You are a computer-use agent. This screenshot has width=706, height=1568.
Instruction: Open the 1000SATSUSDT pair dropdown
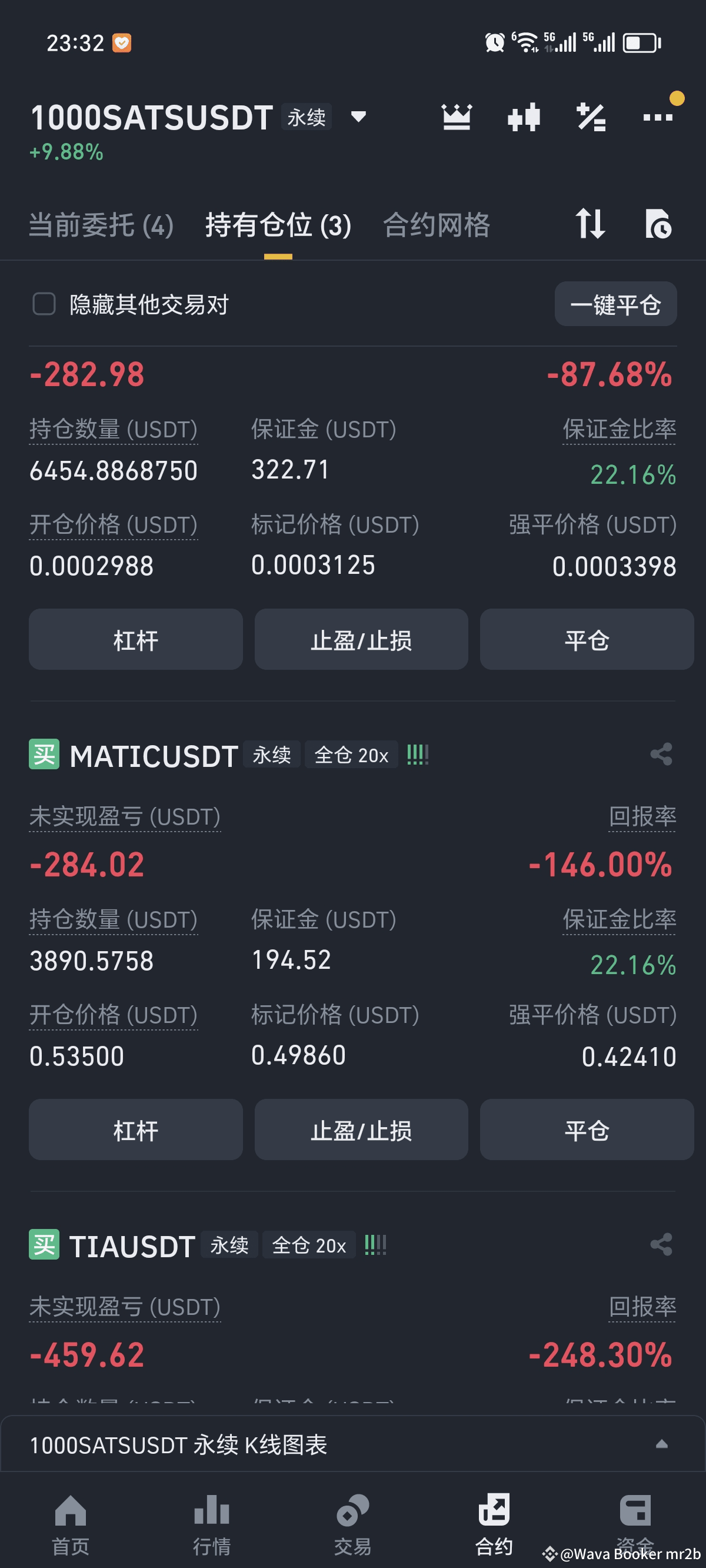pyautogui.click(x=358, y=117)
